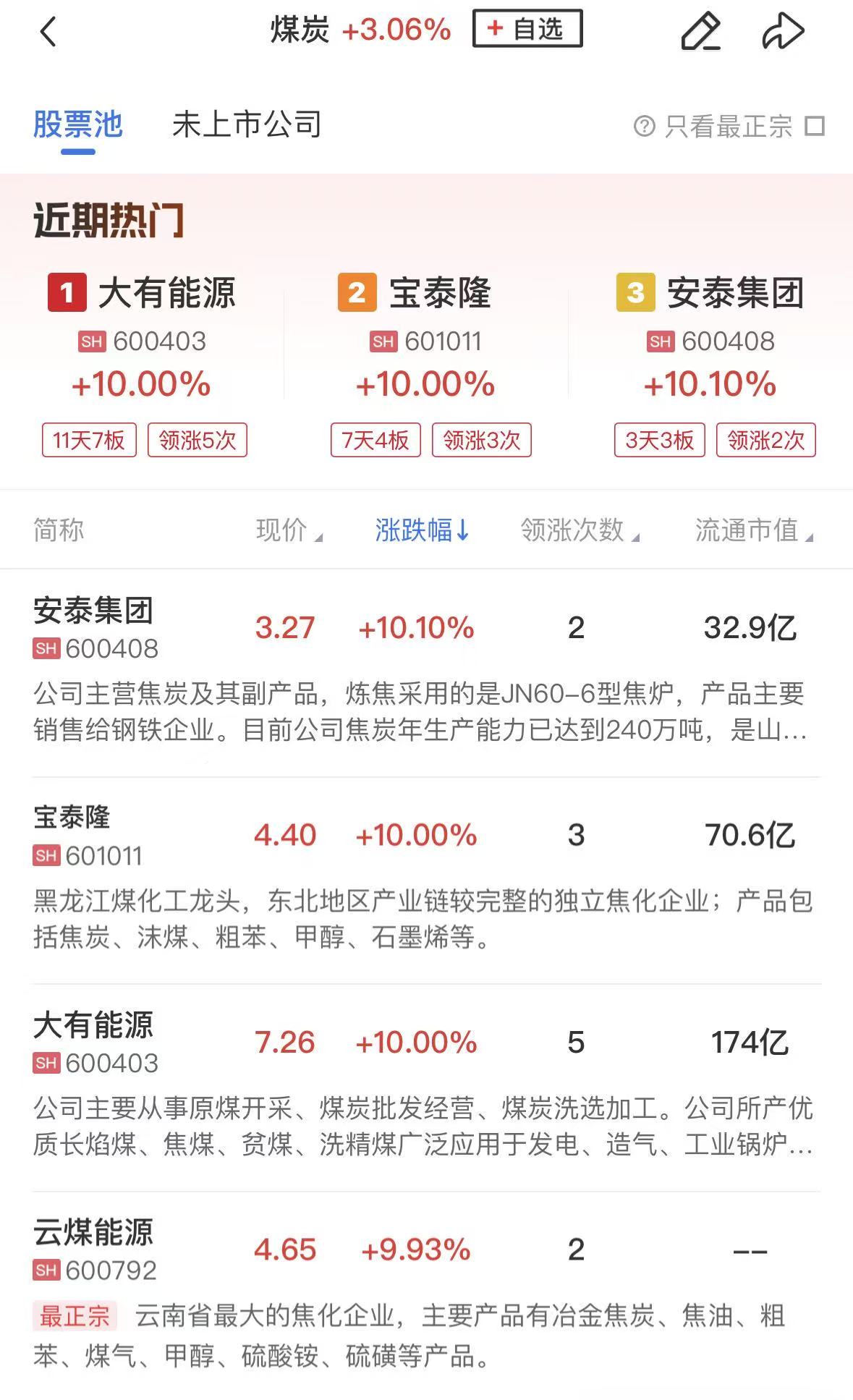Open the edit pencil icon
This screenshot has width=853, height=1400.
(x=700, y=30)
